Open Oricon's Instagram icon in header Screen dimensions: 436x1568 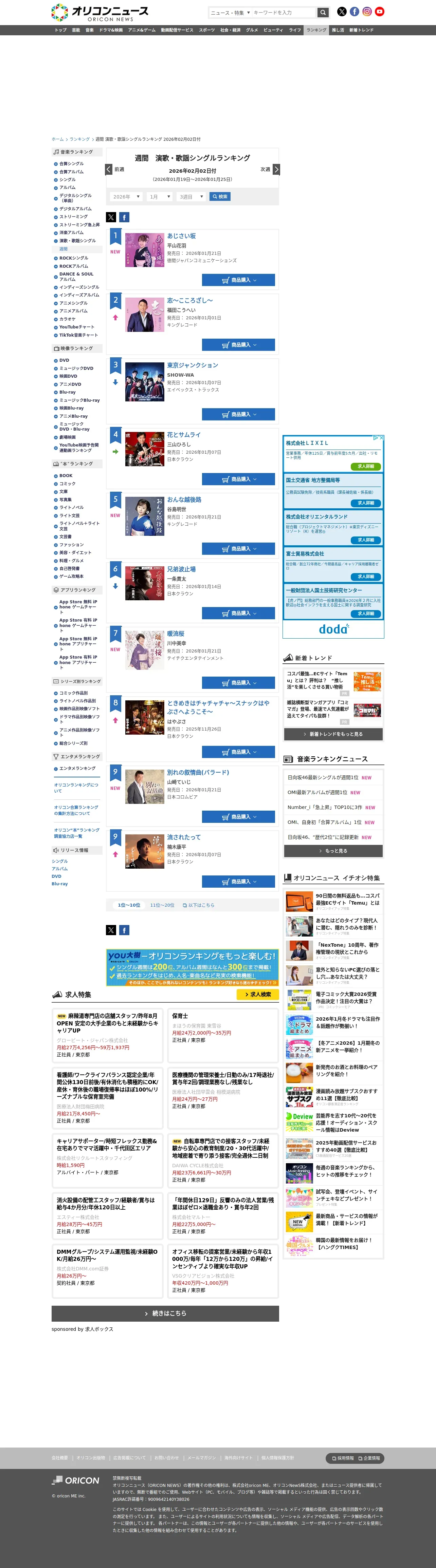(367, 12)
